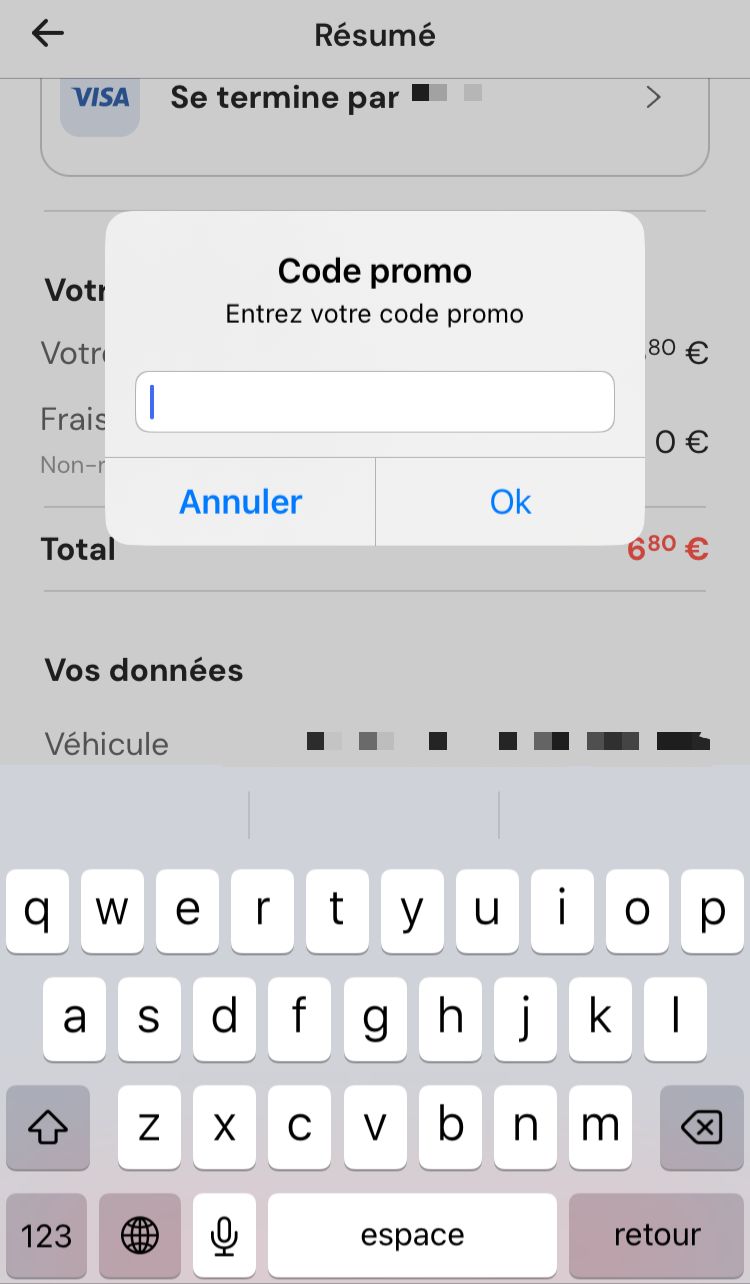This screenshot has height=1284, width=750.
Task: Tap the microphone dictation icon on keyboard
Action: point(222,1235)
